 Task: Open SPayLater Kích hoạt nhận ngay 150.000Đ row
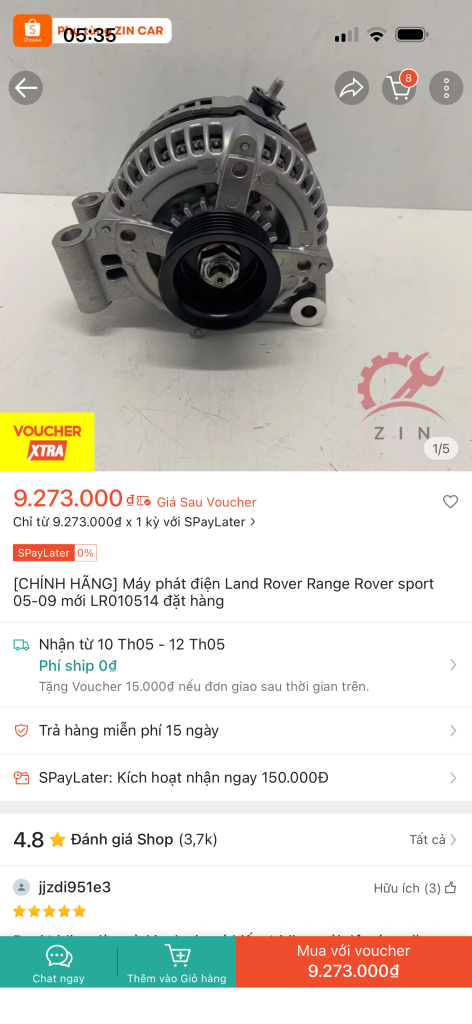click(x=236, y=778)
